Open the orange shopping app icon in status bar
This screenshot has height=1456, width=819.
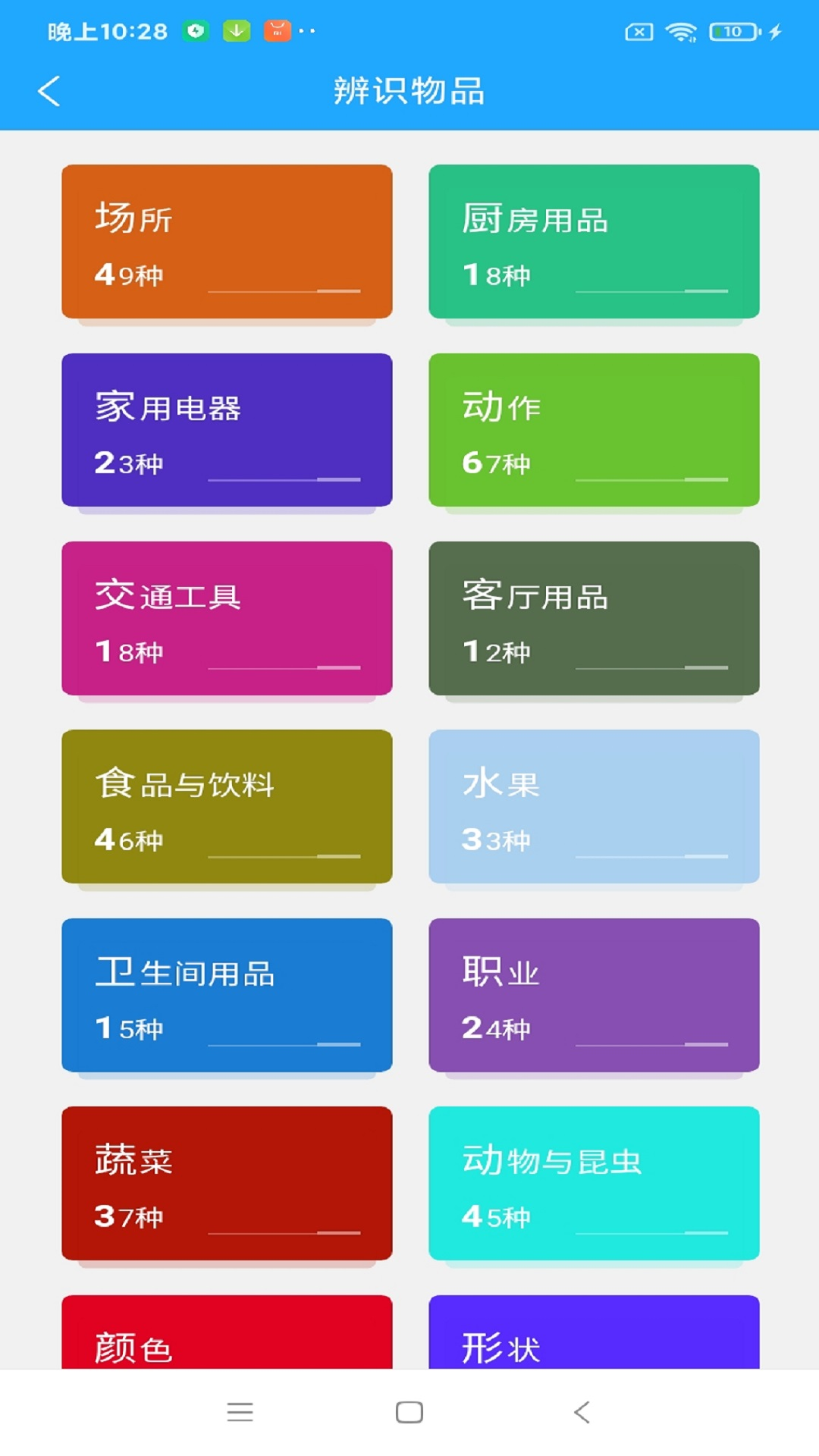(x=275, y=30)
